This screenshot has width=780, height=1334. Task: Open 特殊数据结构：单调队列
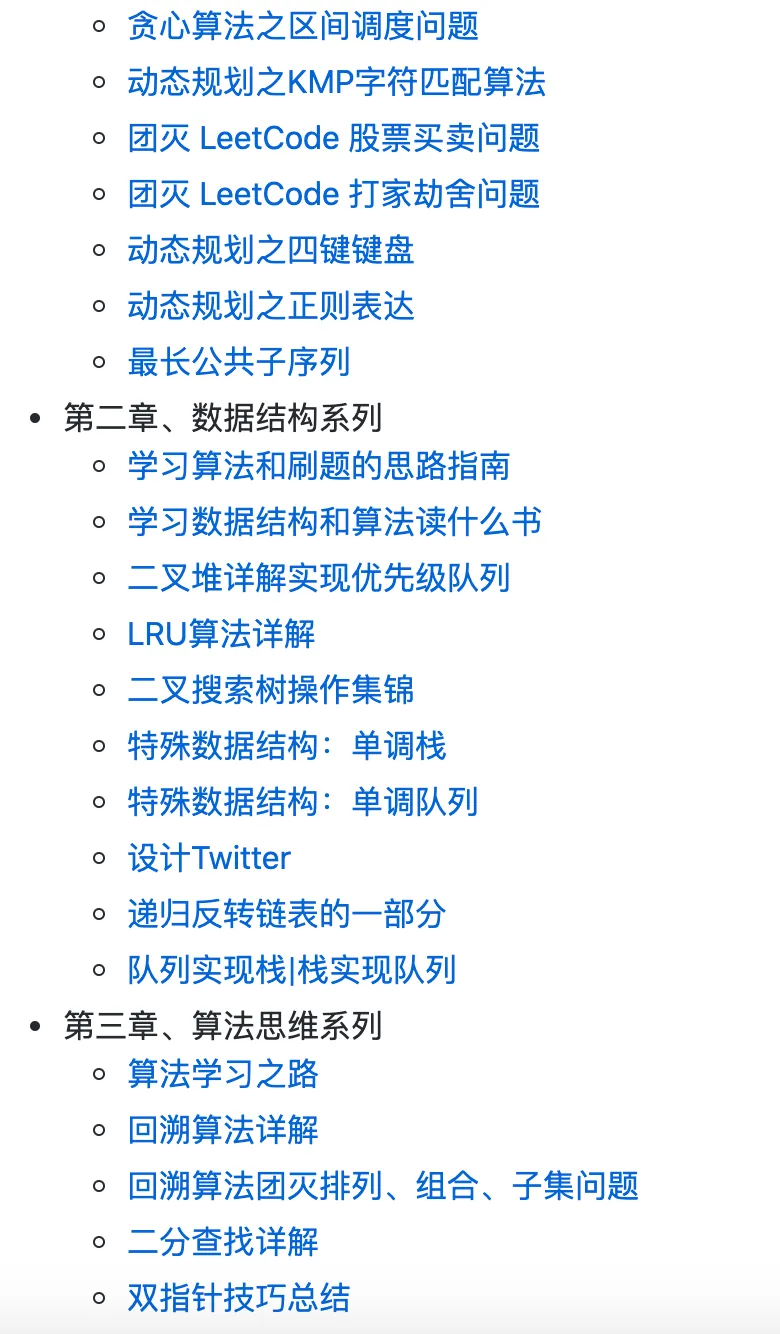pos(302,802)
